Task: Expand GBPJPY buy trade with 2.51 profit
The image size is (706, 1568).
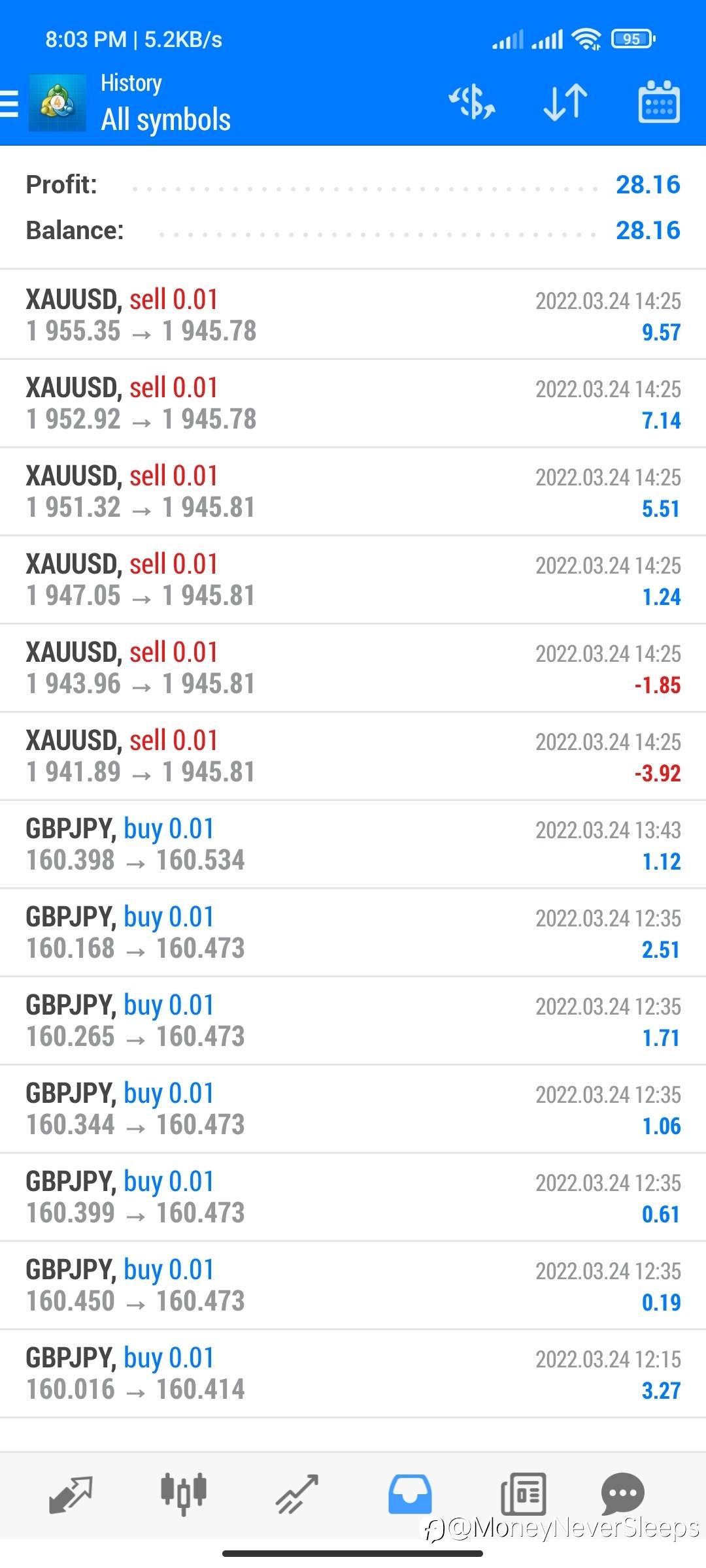Action: pyautogui.click(x=353, y=932)
